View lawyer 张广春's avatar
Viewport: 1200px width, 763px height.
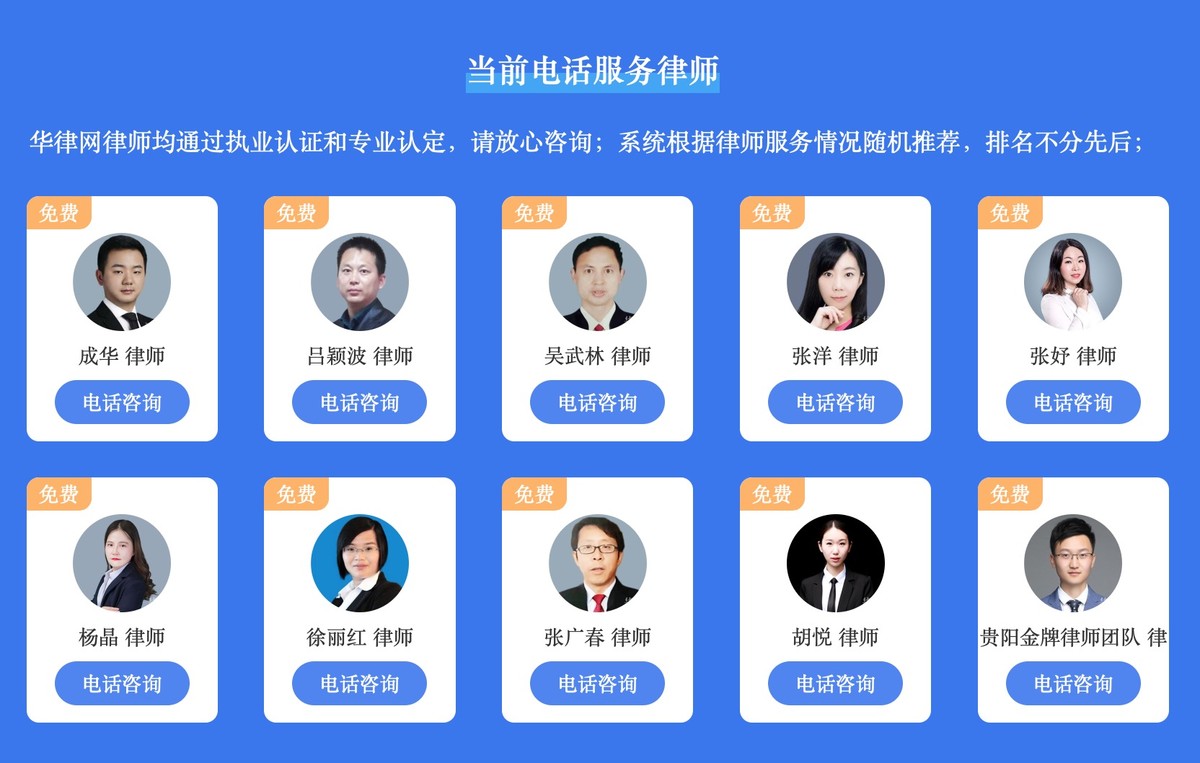597,563
